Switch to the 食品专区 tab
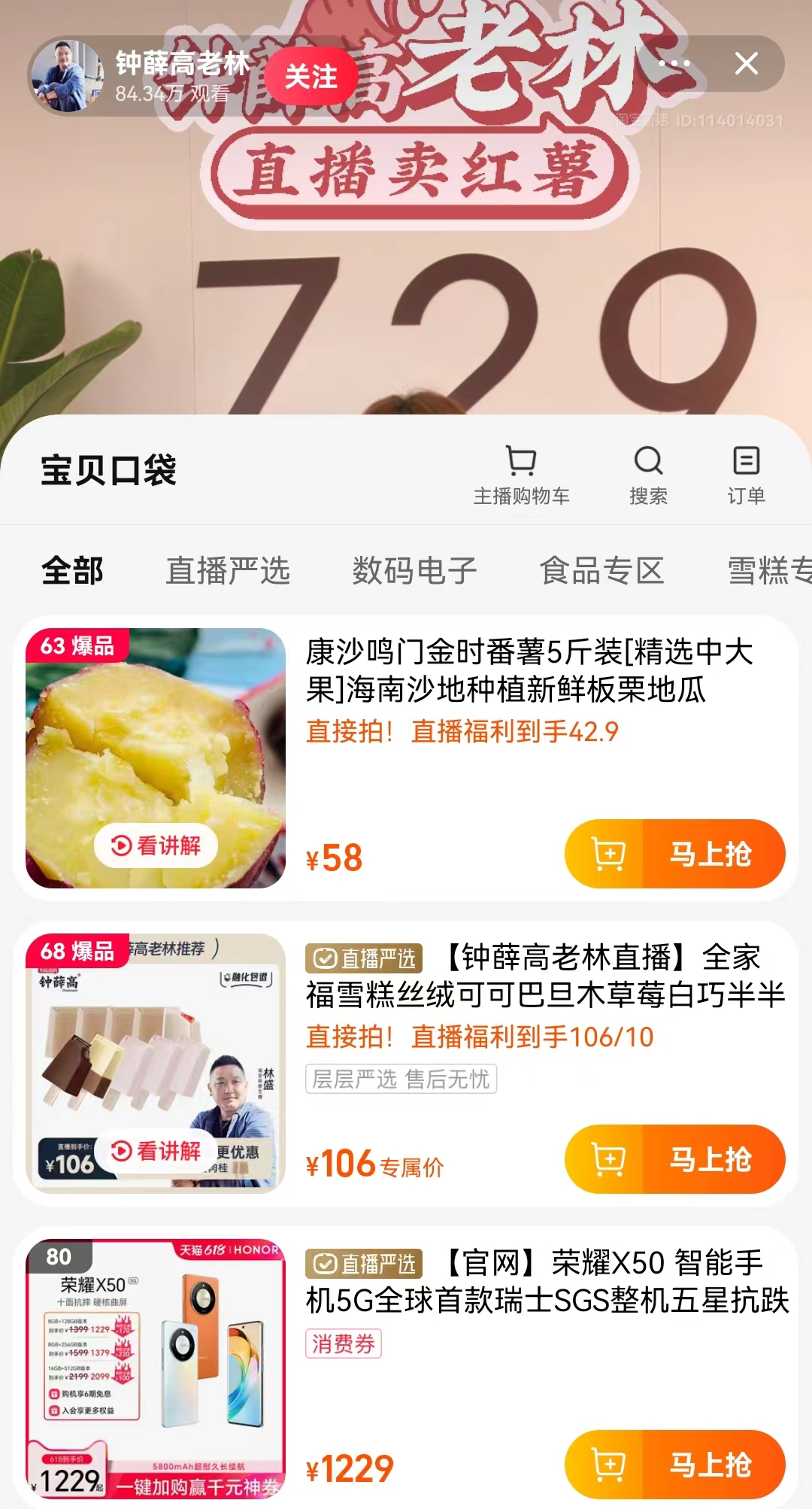812x1509 pixels. pos(601,570)
